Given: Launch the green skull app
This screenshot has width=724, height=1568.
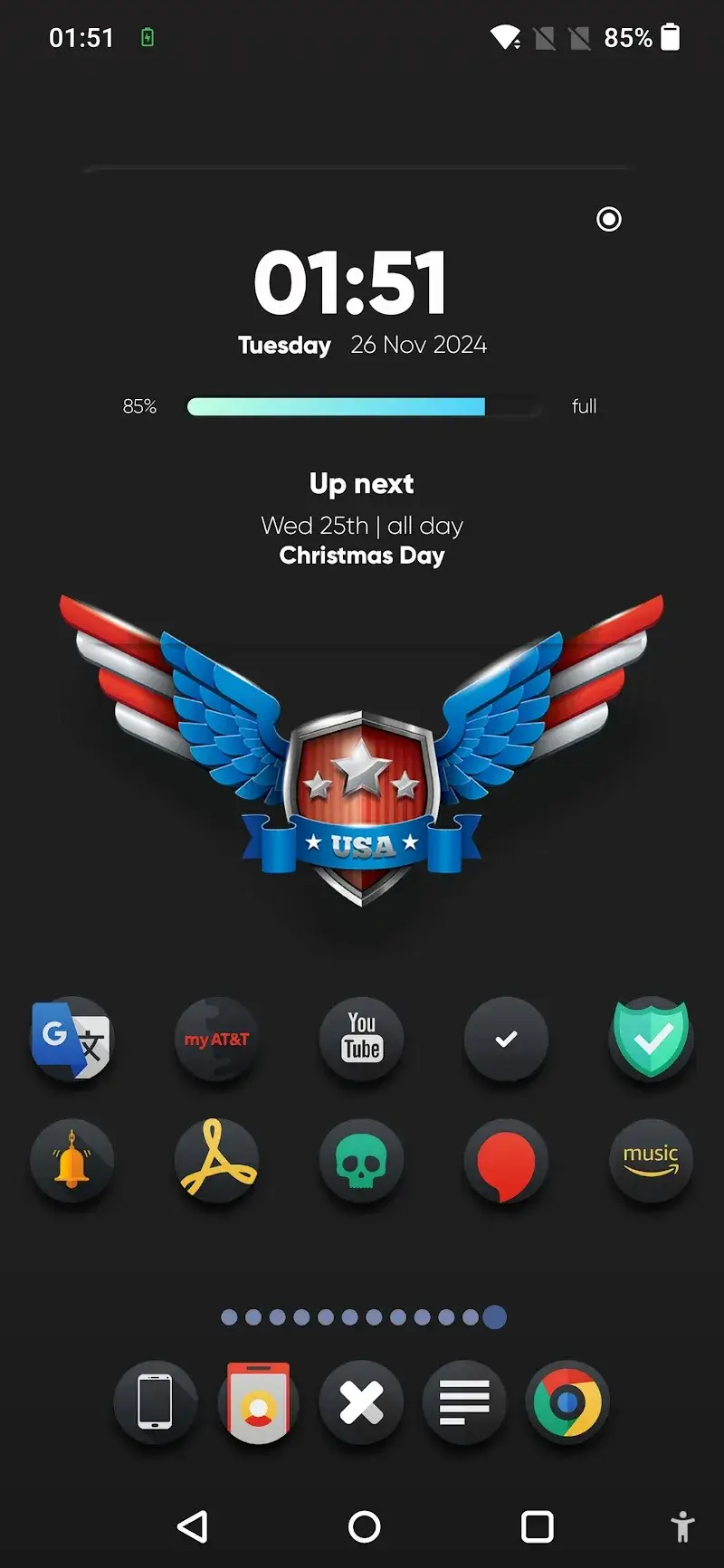Looking at the screenshot, I should click(x=362, y=1161).
